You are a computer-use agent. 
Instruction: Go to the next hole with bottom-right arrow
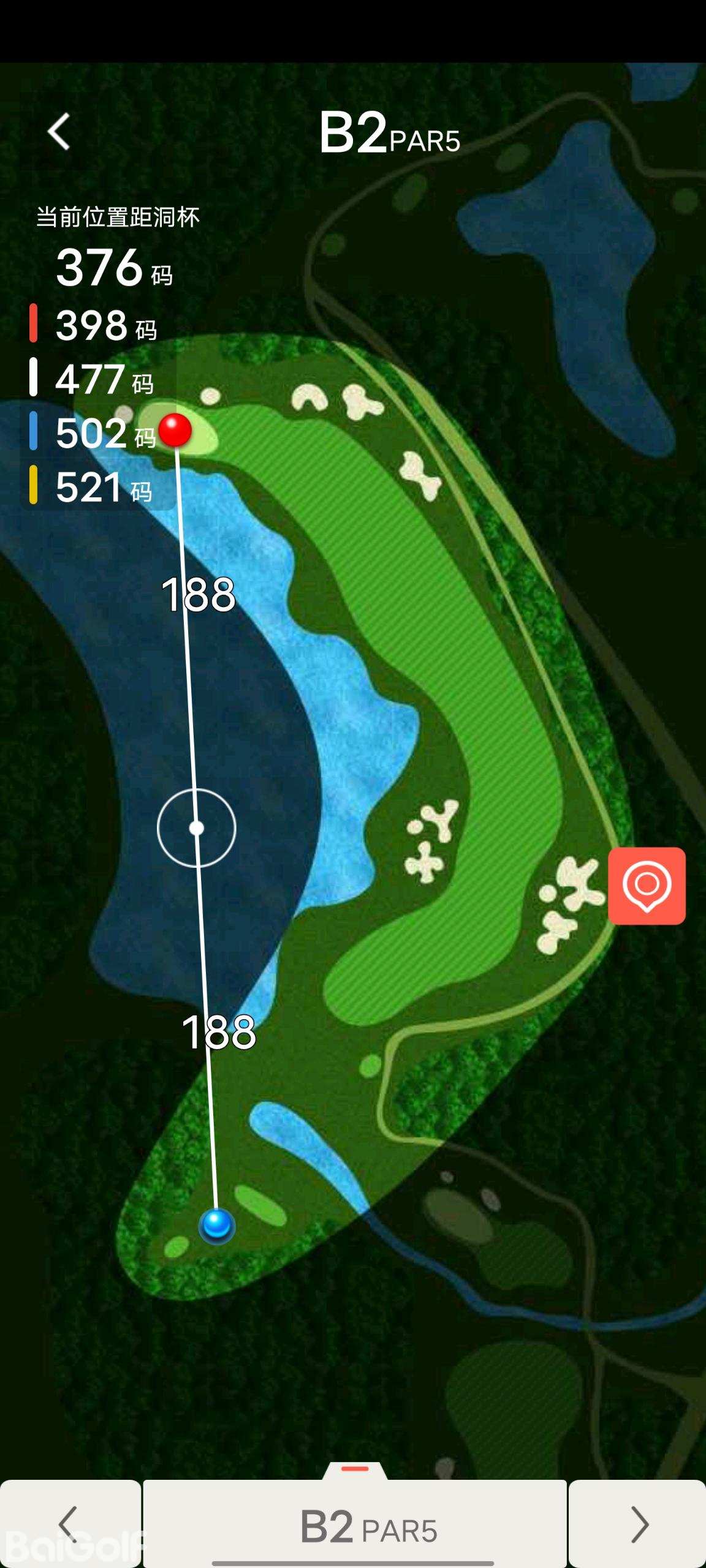(638, 1523)
